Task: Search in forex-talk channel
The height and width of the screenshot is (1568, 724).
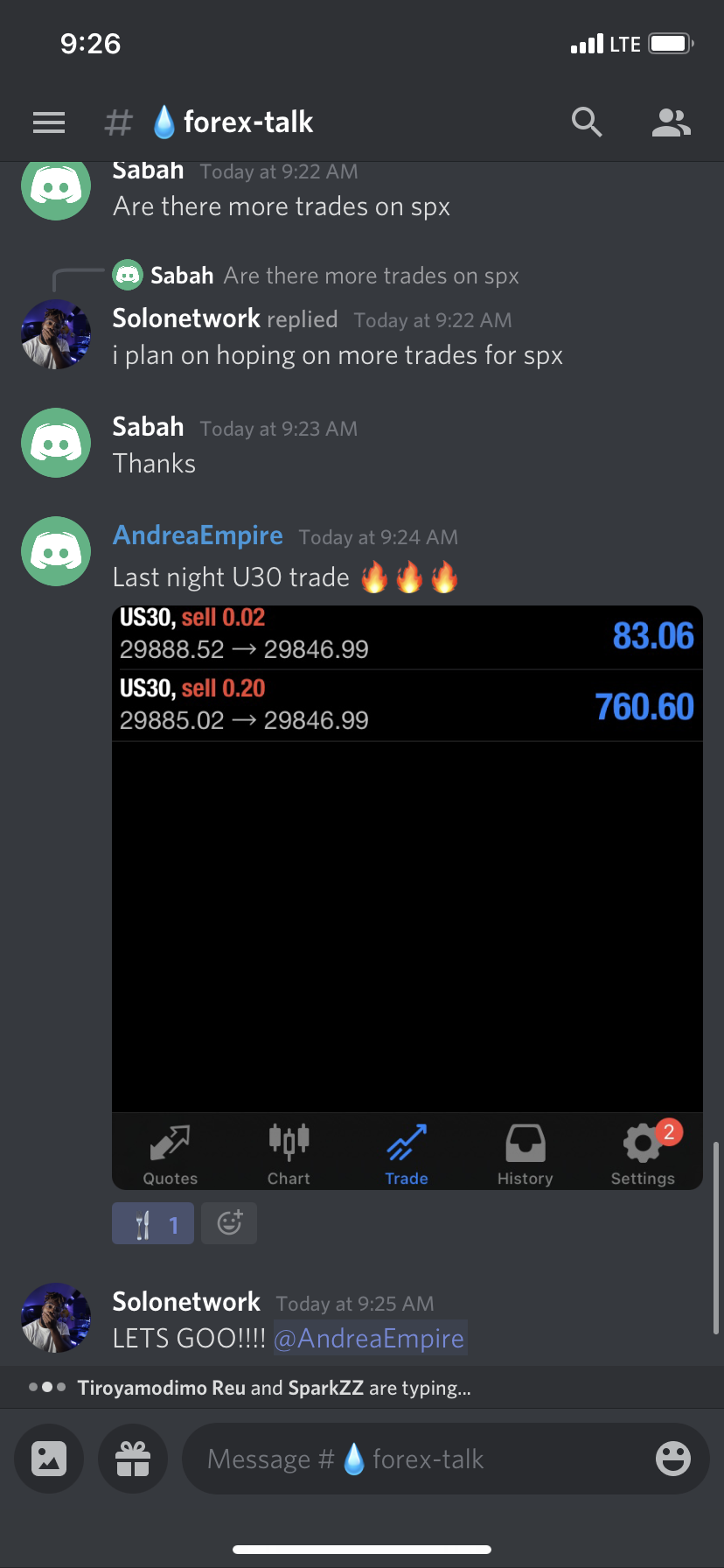Action: 587,123
